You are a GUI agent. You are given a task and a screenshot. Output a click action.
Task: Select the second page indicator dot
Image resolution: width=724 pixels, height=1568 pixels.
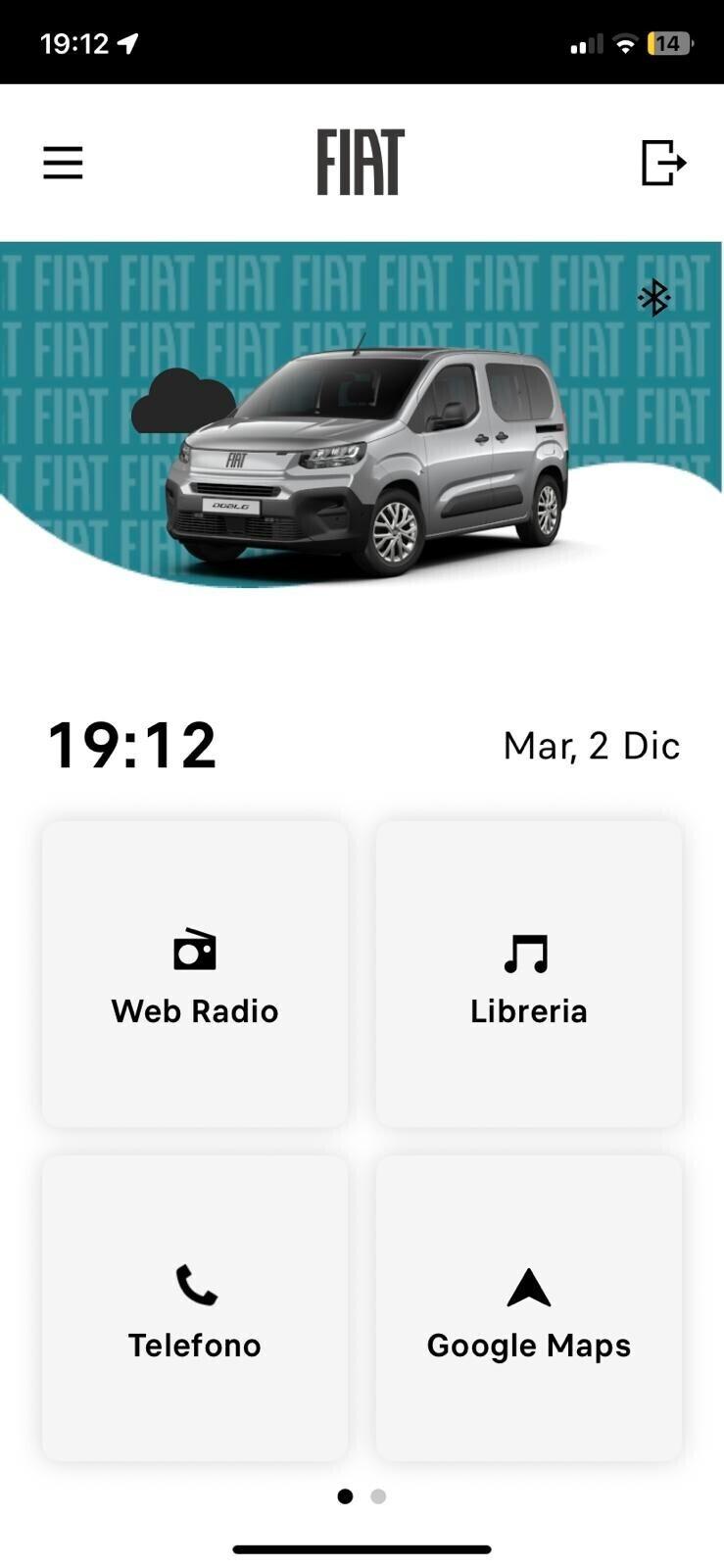[379, 1496]
